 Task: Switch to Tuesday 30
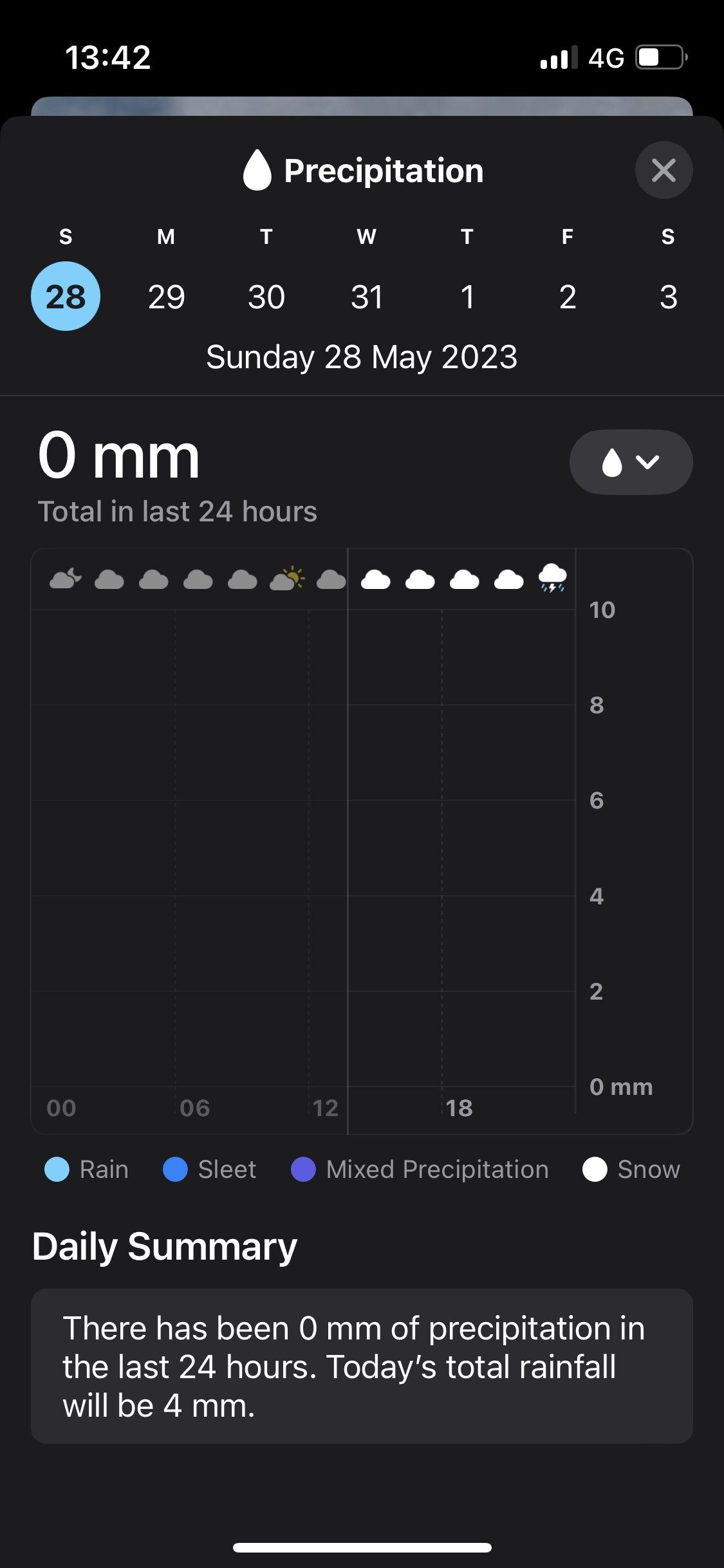point(266,296)
